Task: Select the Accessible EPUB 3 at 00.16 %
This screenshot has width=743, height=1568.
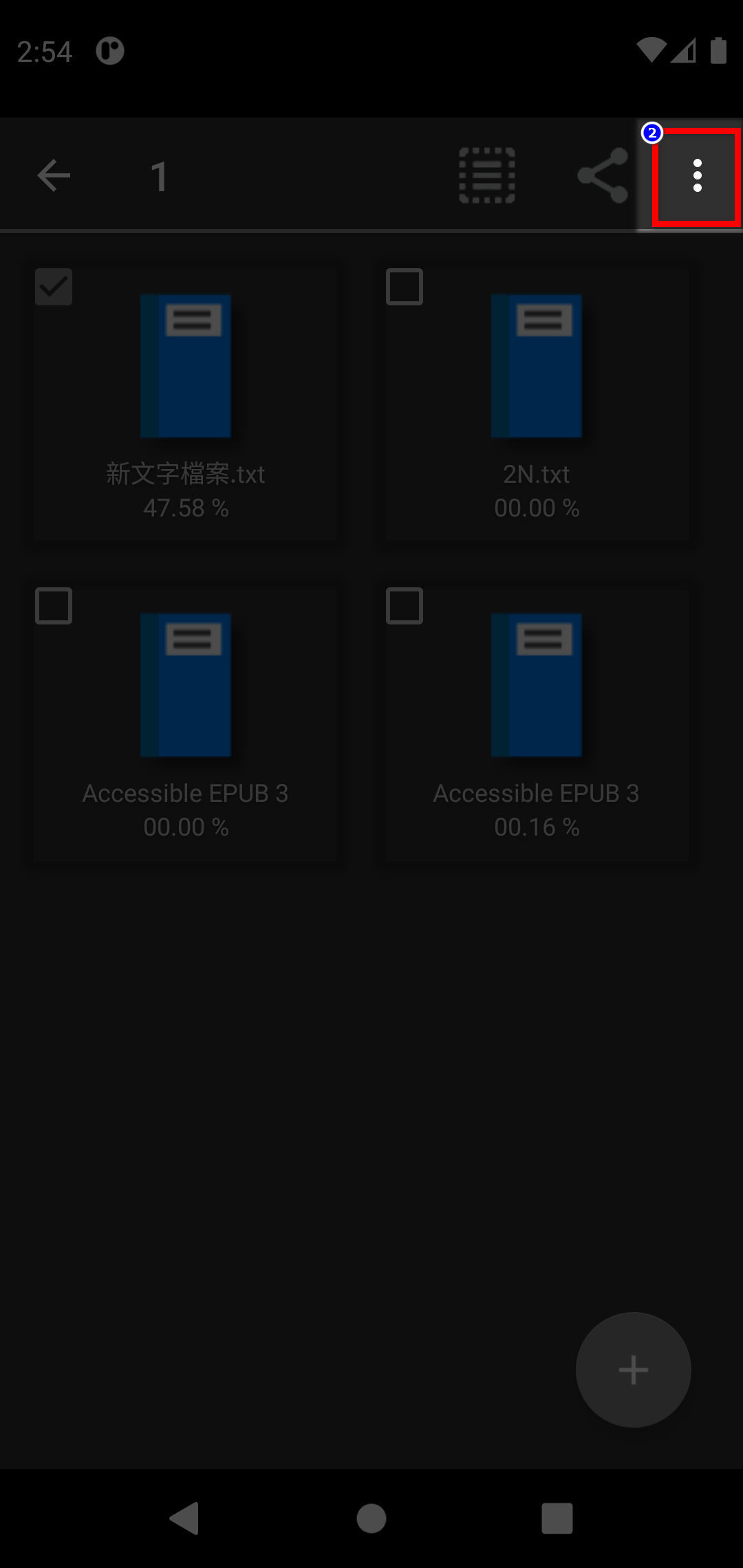Action: (x=405, y=606)
